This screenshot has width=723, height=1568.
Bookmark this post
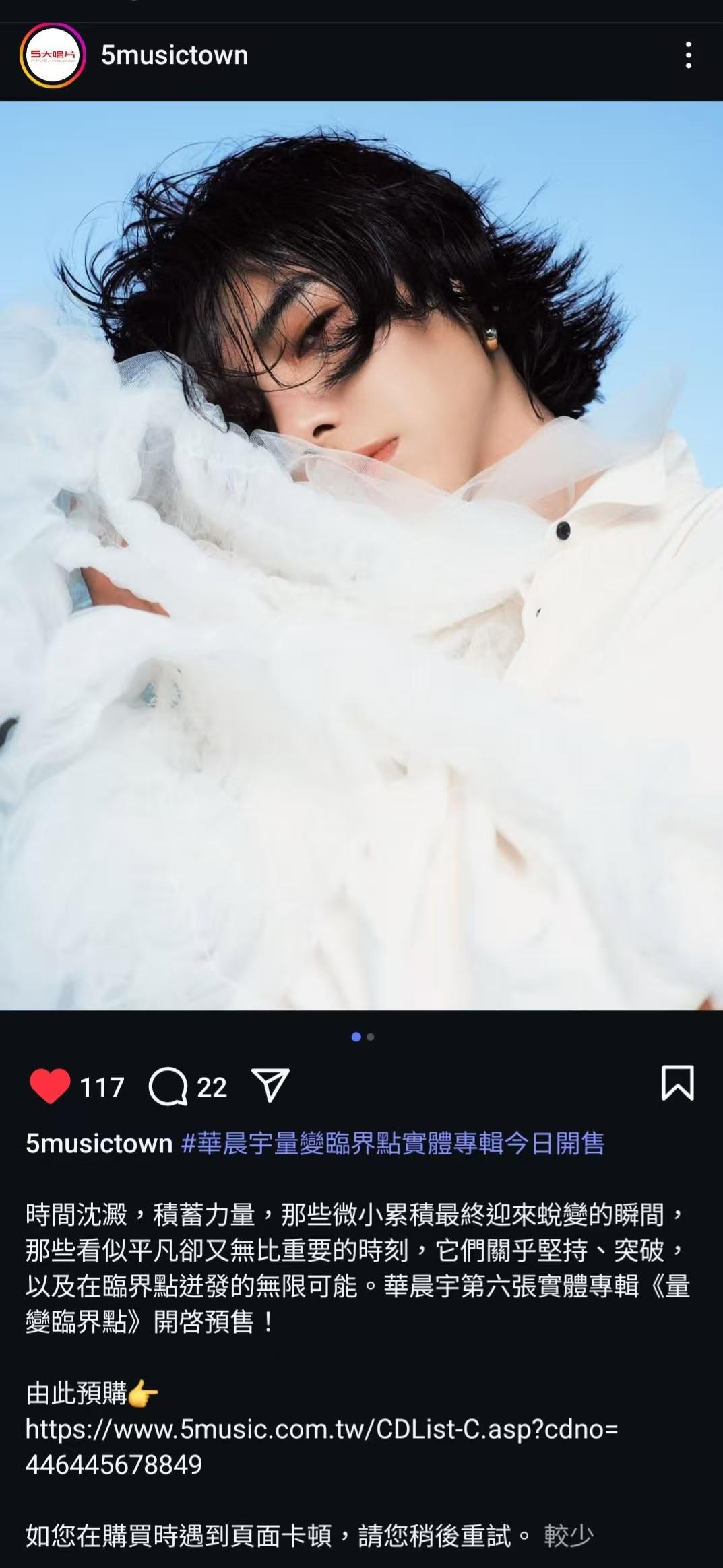677,1082
